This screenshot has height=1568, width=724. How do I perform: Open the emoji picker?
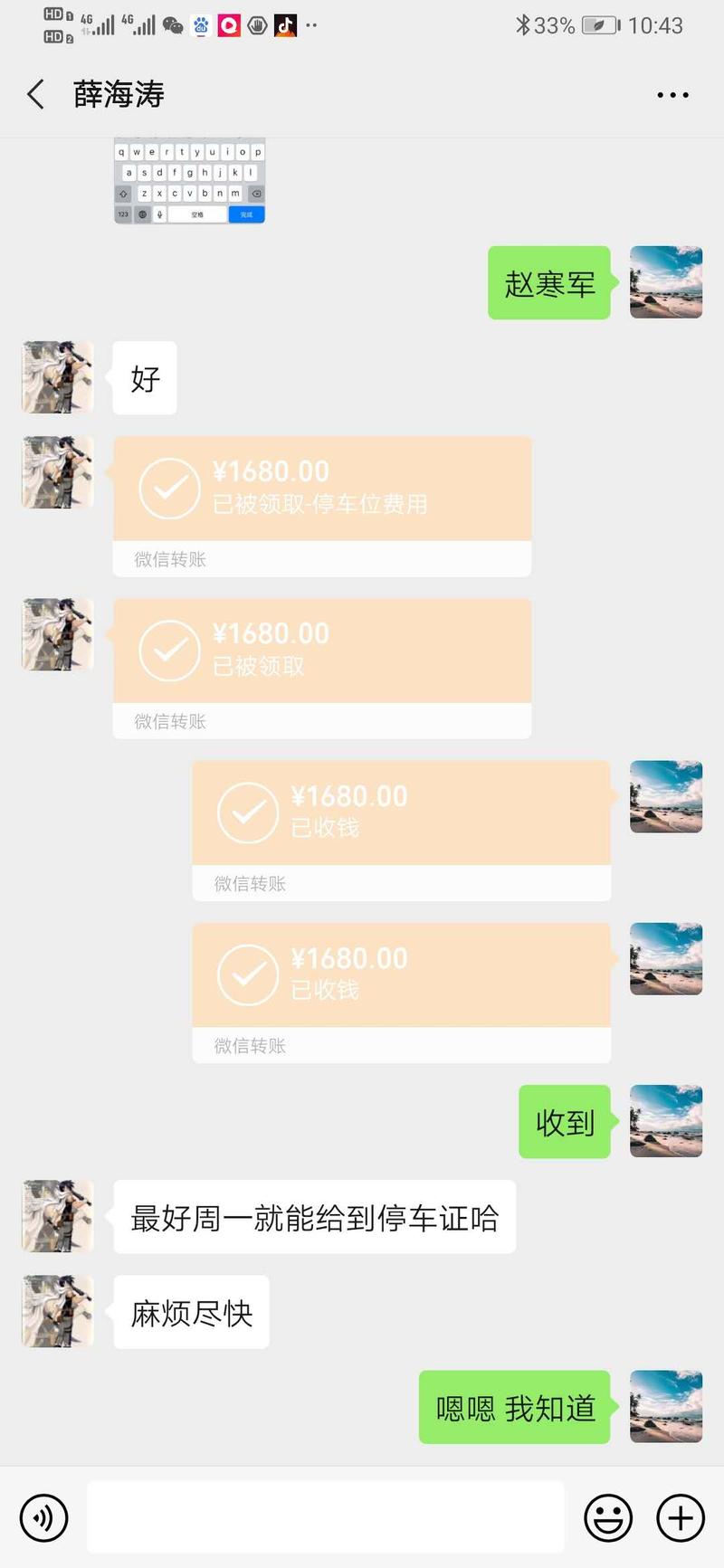(x=608, y=1517)
